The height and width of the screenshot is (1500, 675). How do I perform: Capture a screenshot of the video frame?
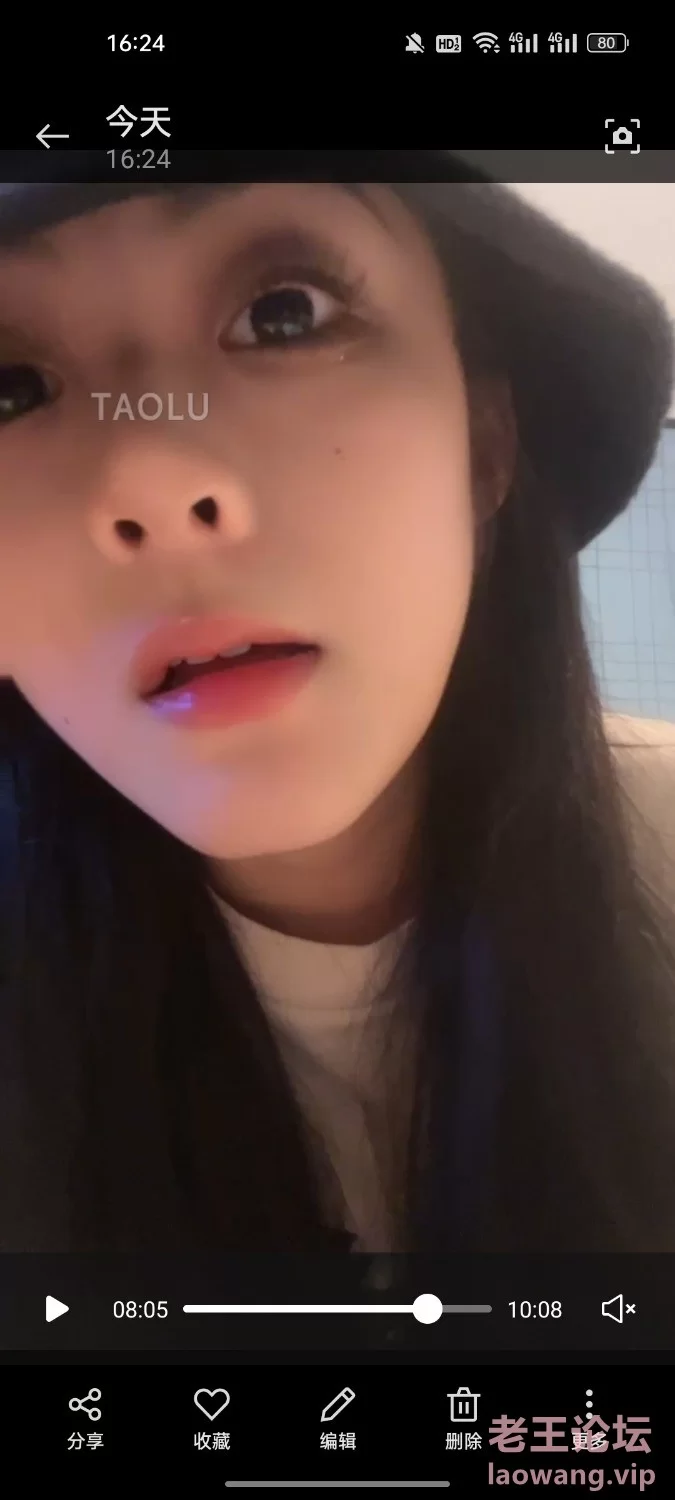622,136
